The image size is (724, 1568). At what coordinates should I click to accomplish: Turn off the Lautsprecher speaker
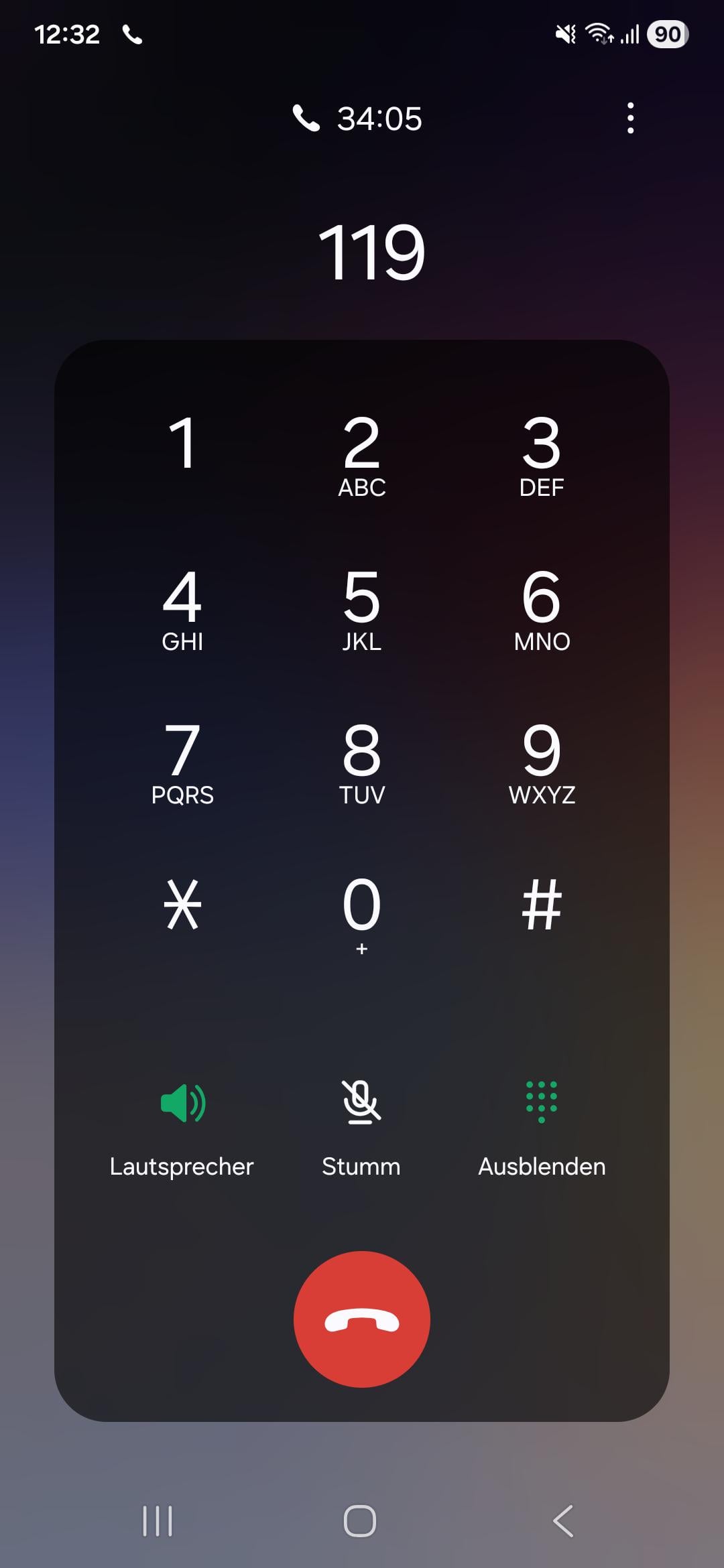[x=182, y=1127]
